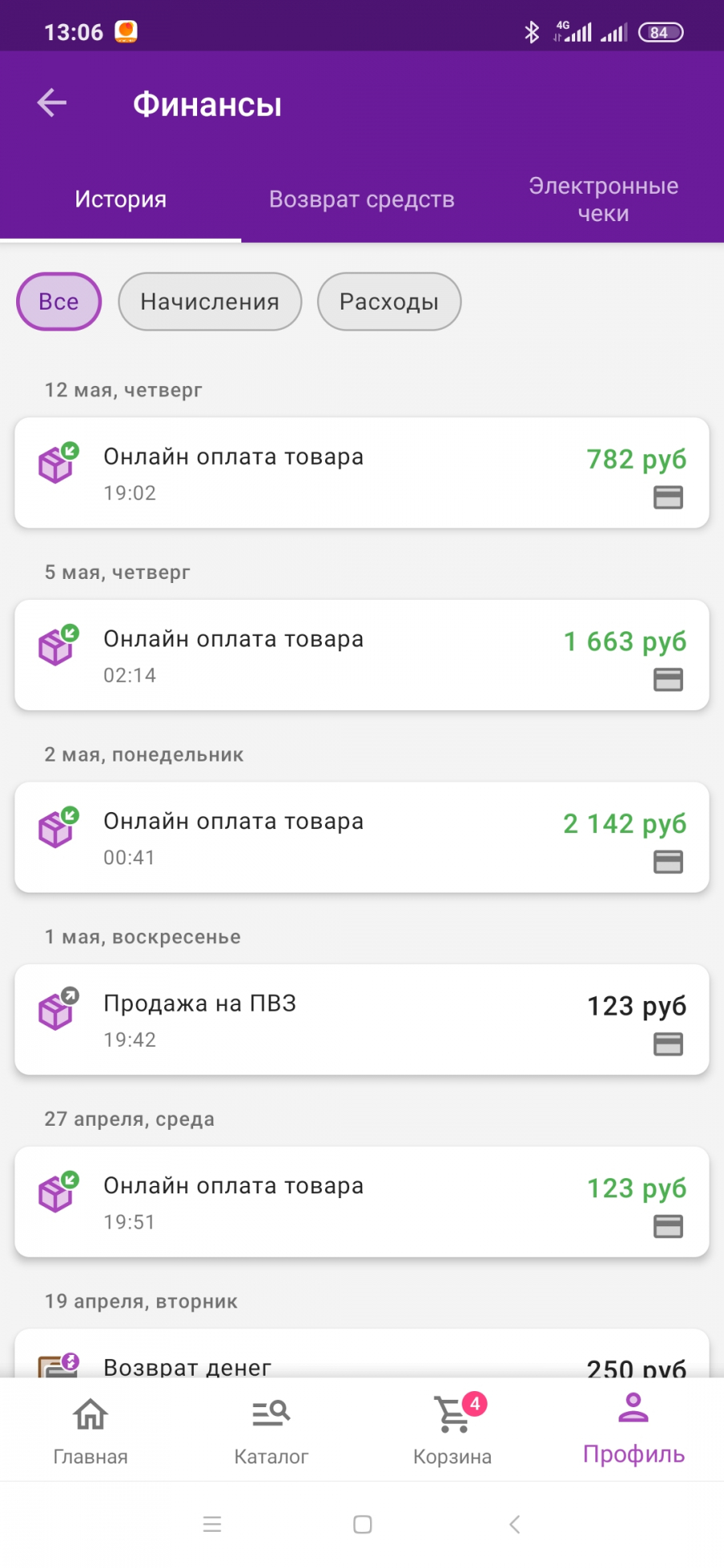
Task: View the 2 142 руб transaction
Action: point(362,837)
